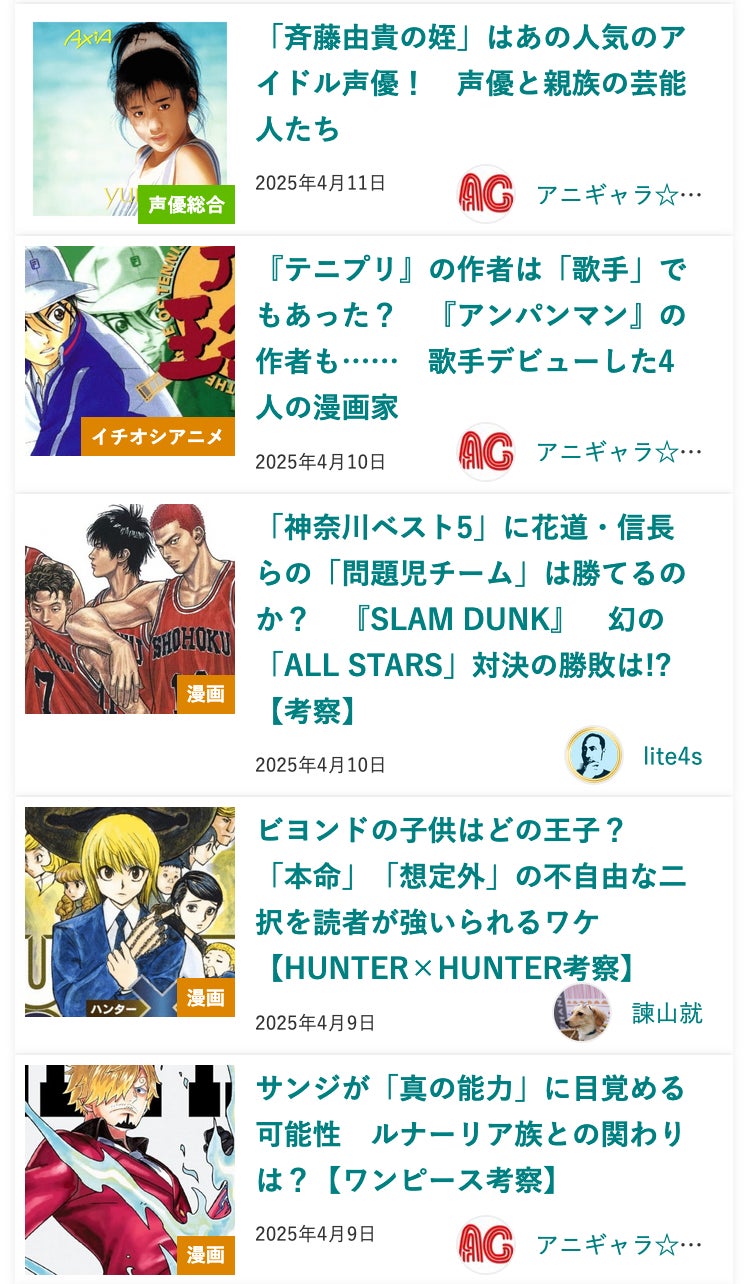Screen dimensions: 744x1284
Task: Tap the 声優総合 category tag
Action: pos(186,205)
